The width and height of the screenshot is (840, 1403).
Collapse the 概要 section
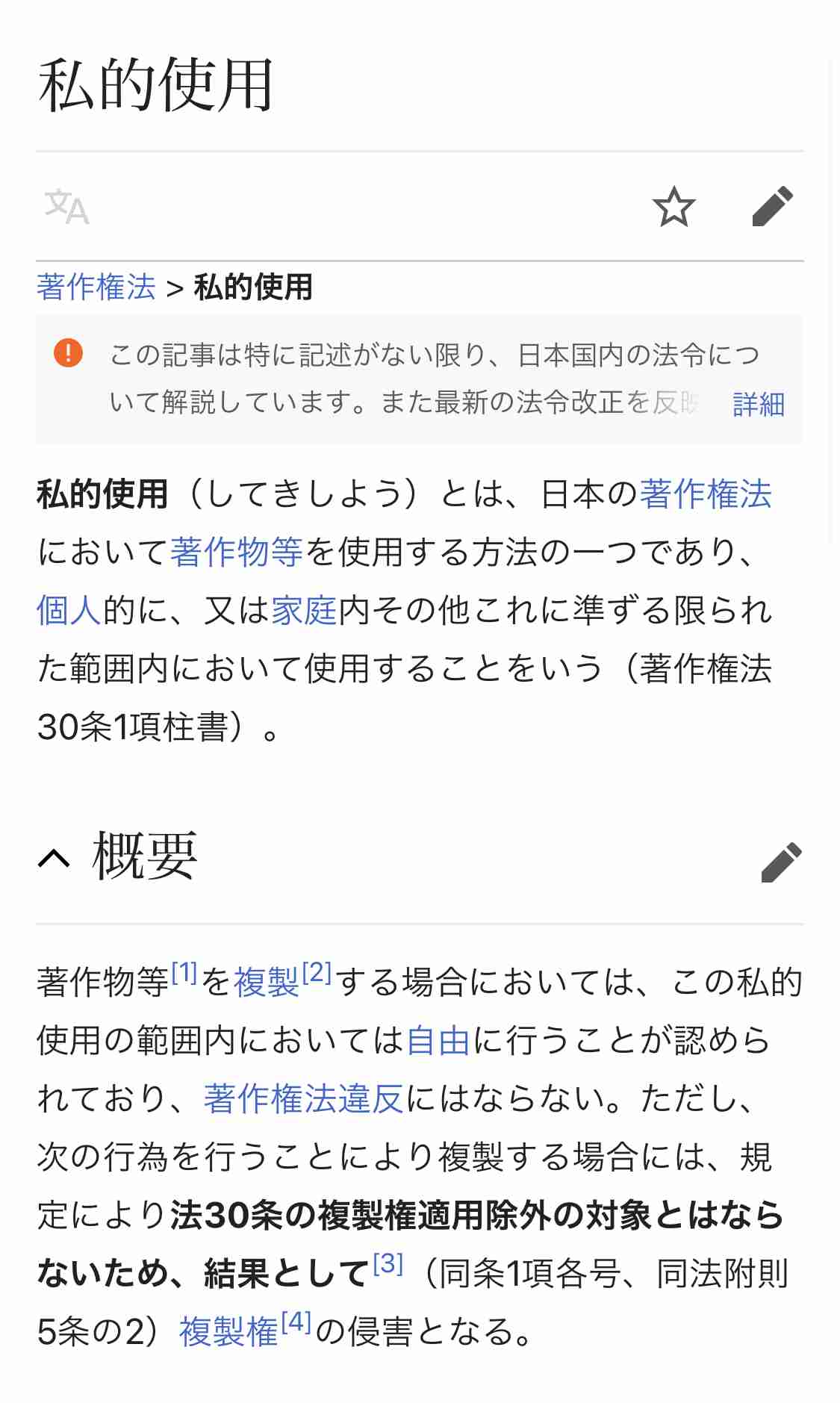coord(54,859)
